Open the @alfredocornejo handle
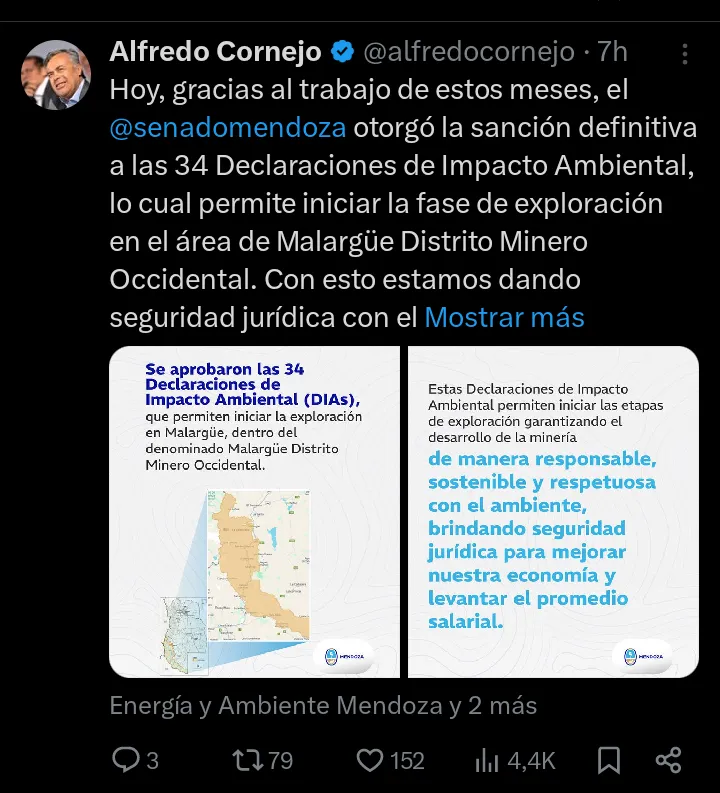Image resolution: width=720 pixels, height=793 pixels. [467, 51]
